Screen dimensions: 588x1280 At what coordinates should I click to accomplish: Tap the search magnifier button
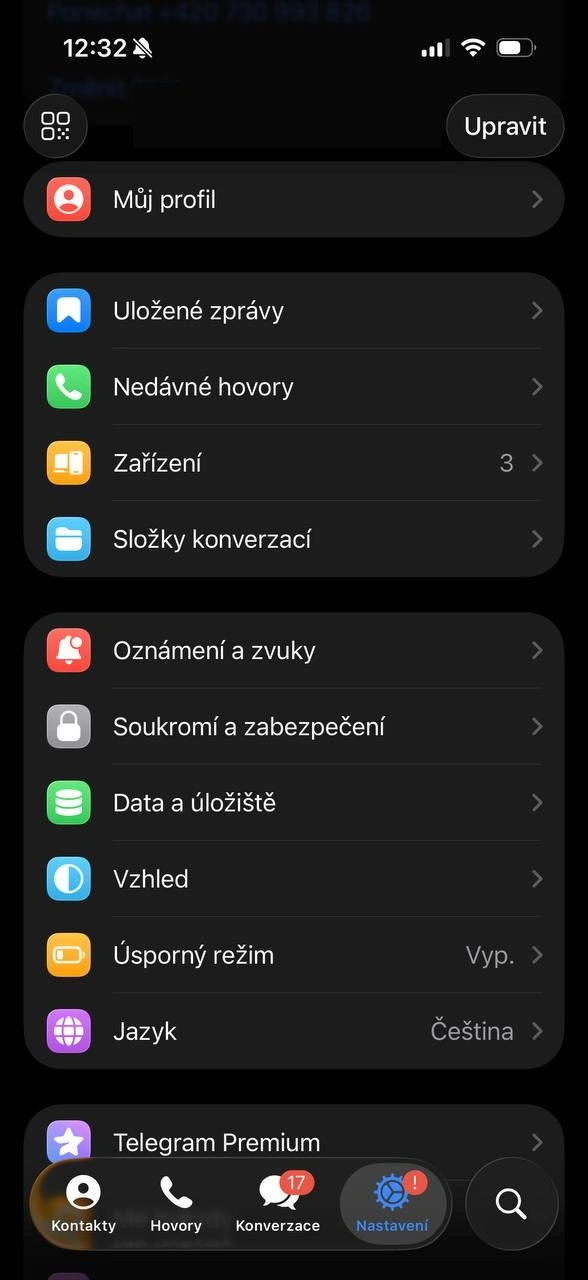tap(511, 1204)
